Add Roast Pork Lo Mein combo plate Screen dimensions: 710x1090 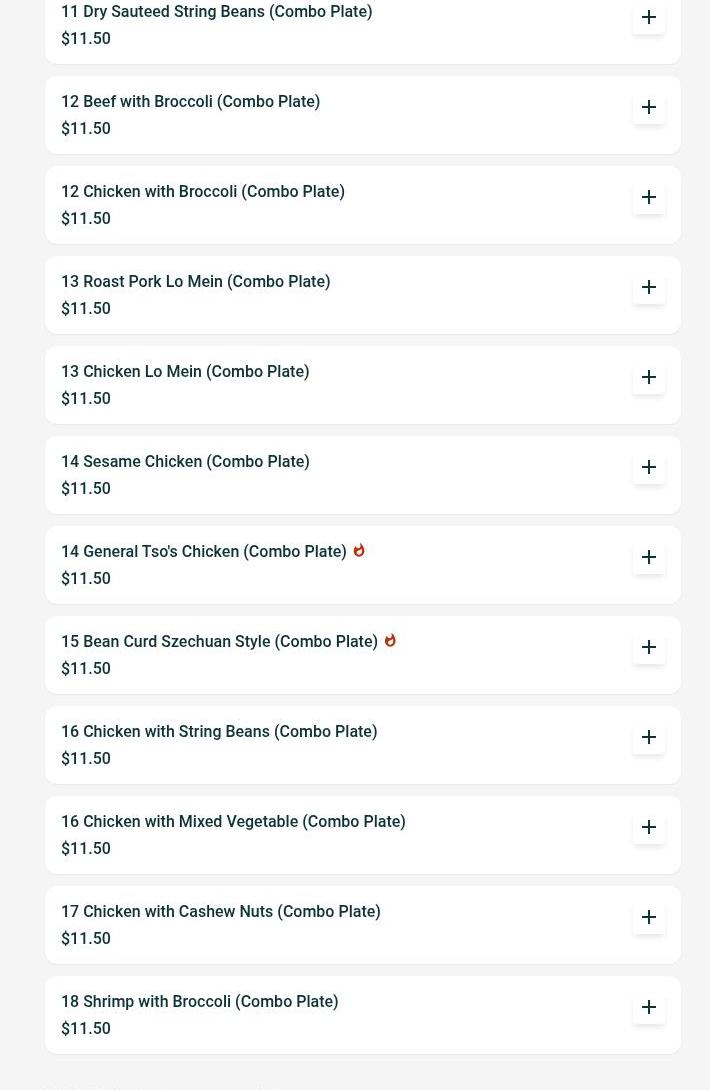tap(649, 287)
